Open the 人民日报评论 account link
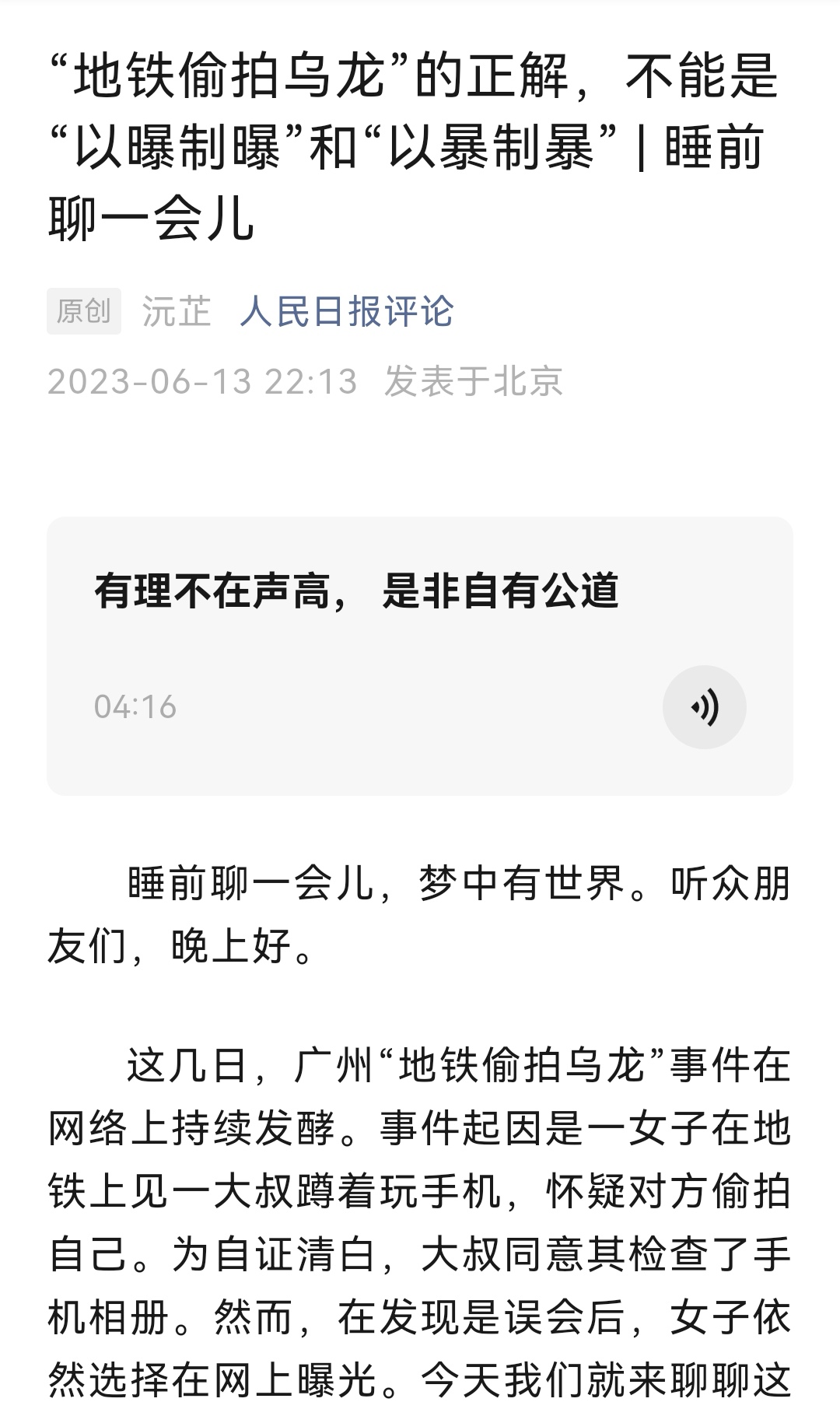840x1423 pixels. click(346, 311)
